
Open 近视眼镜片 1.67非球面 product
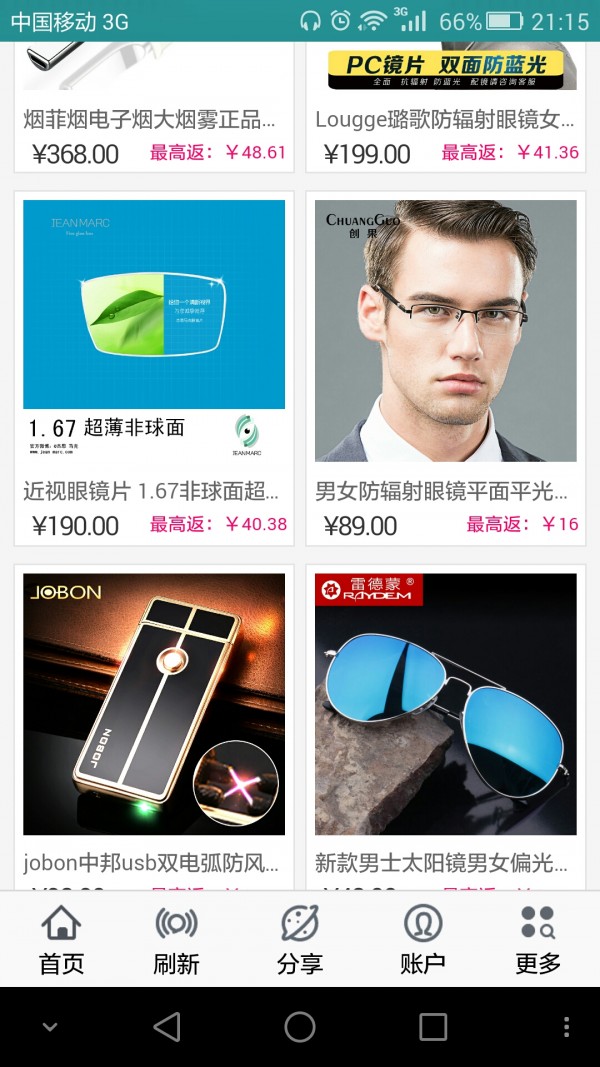tap(154, 367)
